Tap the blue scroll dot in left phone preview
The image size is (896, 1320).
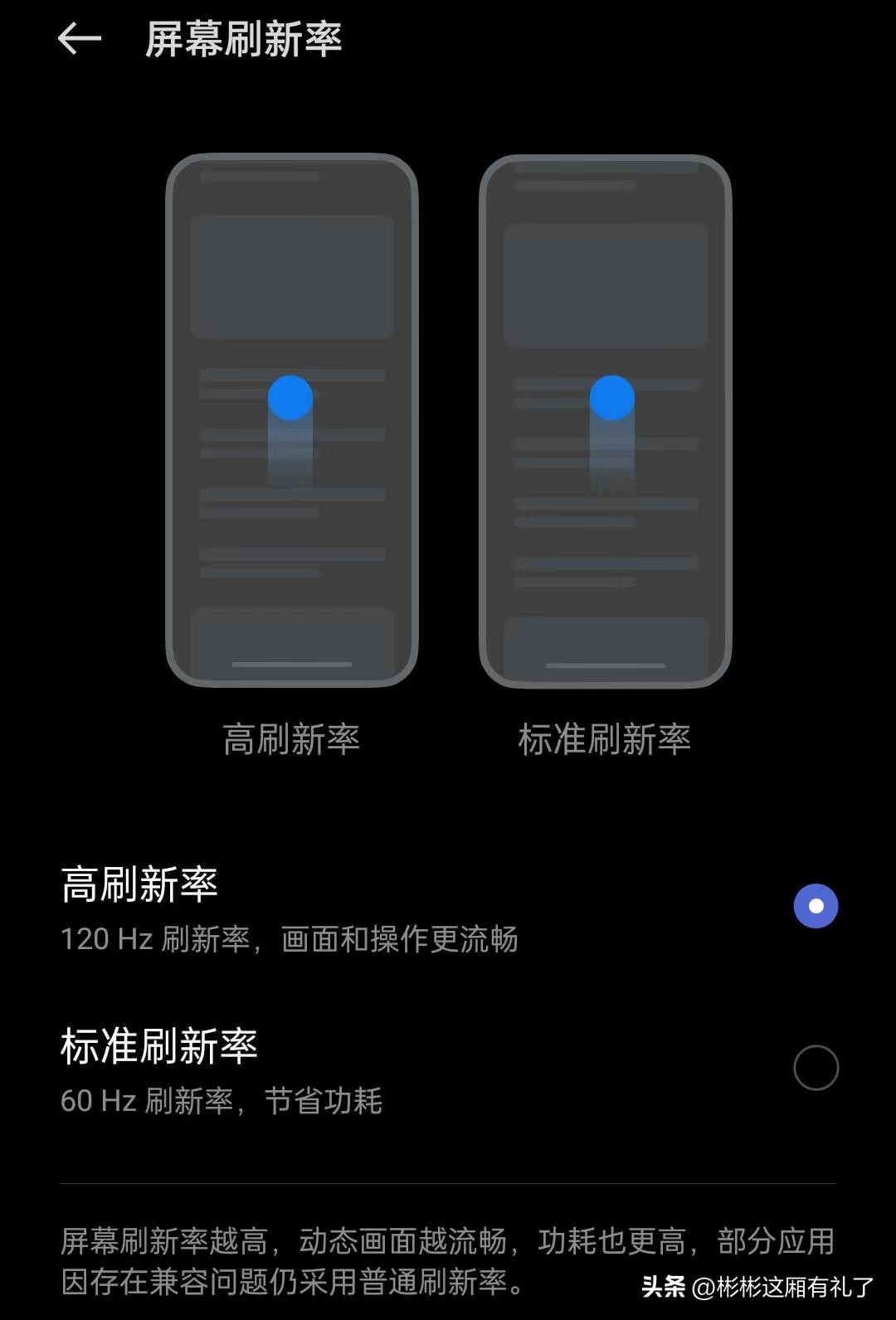[x=290, y=398]
